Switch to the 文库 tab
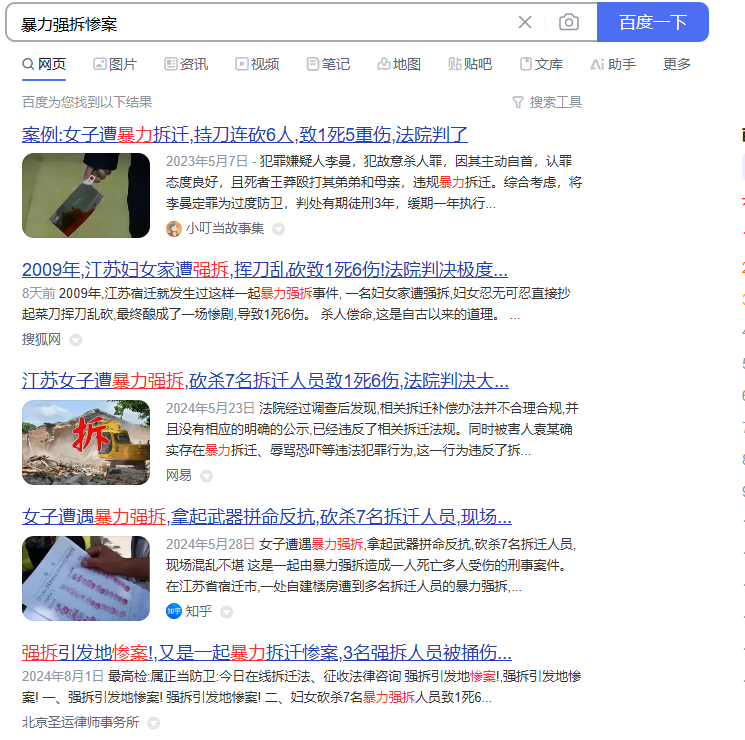The width and height of the screenshot is (745, 740). click(541, 64)
